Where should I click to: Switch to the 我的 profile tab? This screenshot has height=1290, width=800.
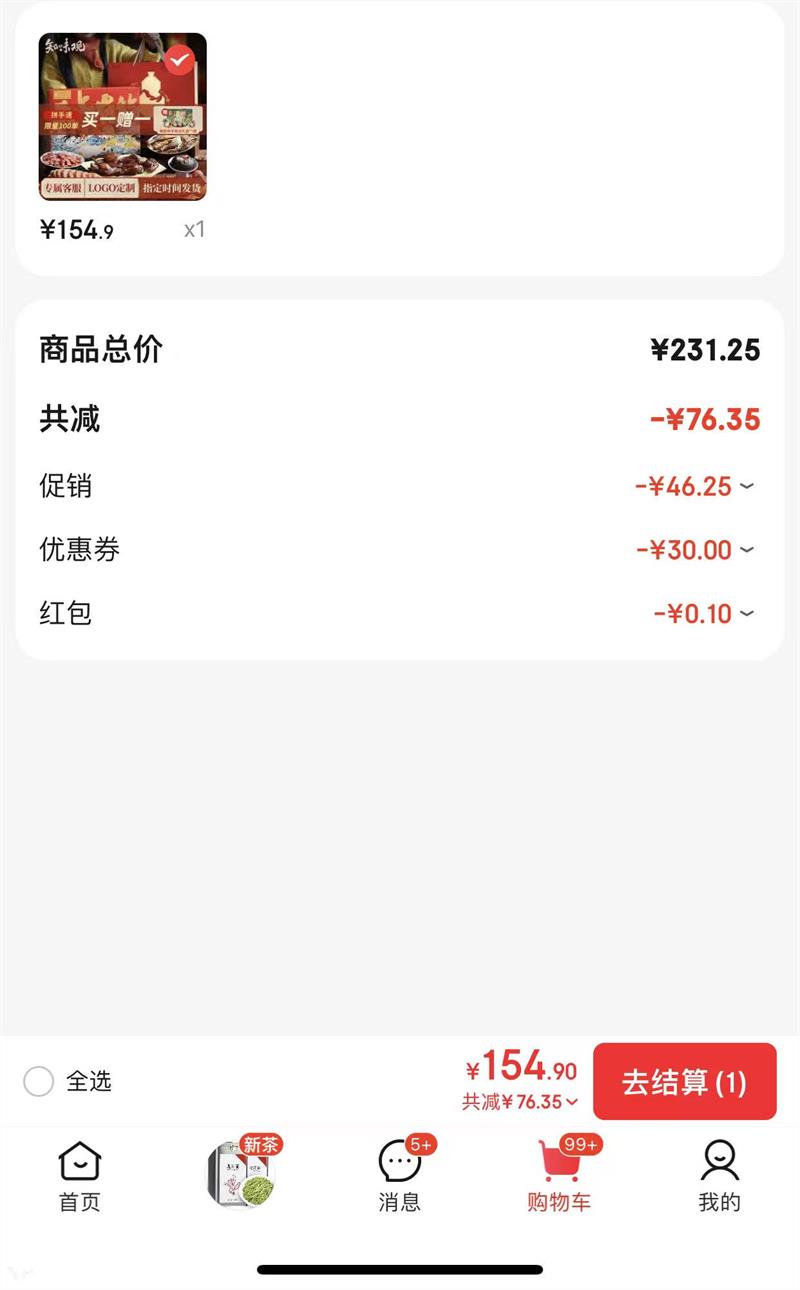(x=719, y=1176)
